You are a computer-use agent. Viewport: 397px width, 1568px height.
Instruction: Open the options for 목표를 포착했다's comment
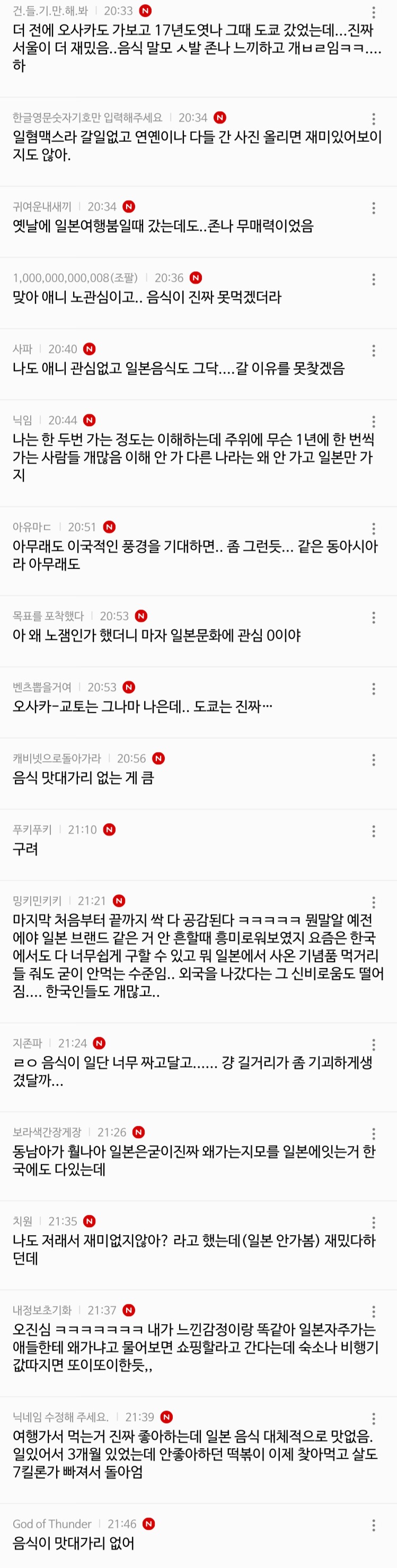(373, 618)
